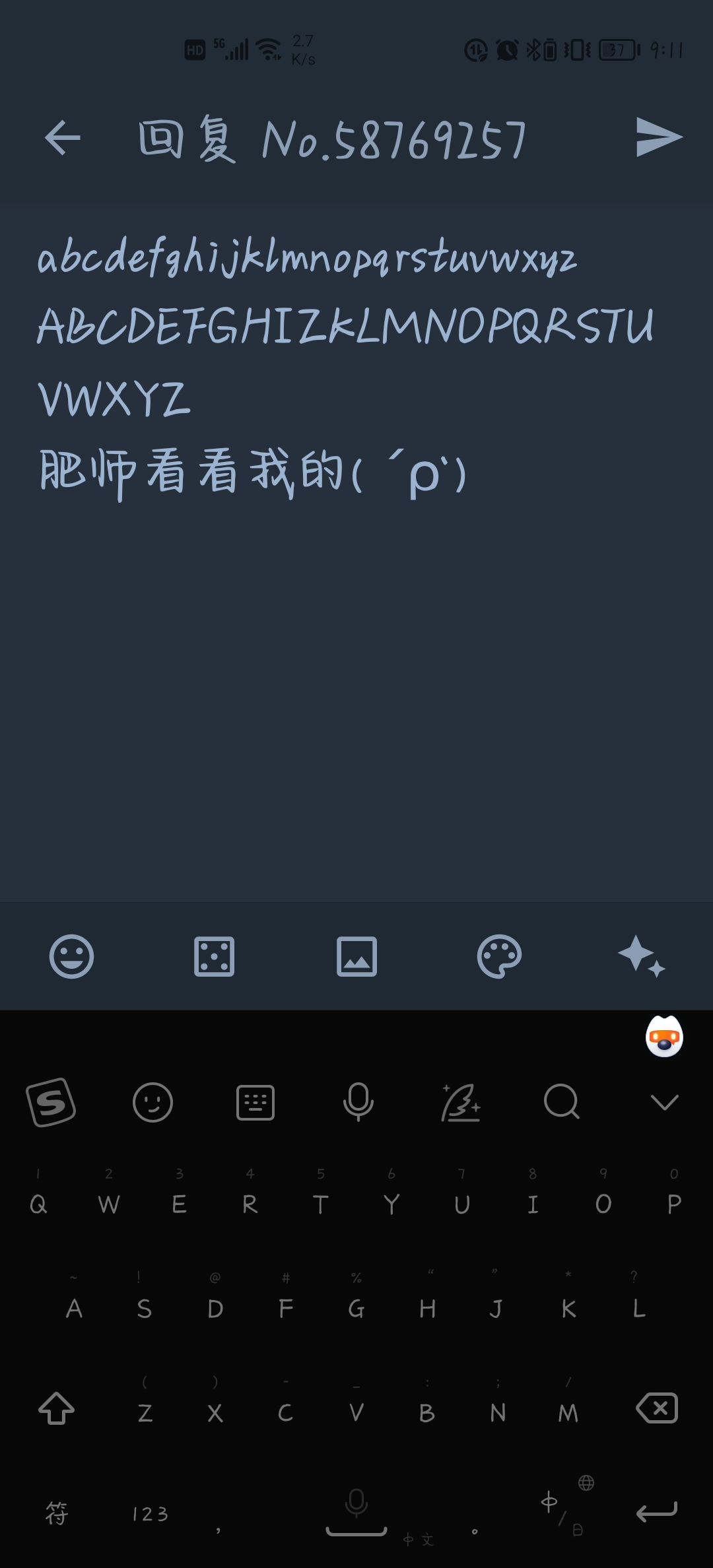Open the keyboard's smiley emoji panel
This screenshot has width=713, height=1568.
point(153,1102)
